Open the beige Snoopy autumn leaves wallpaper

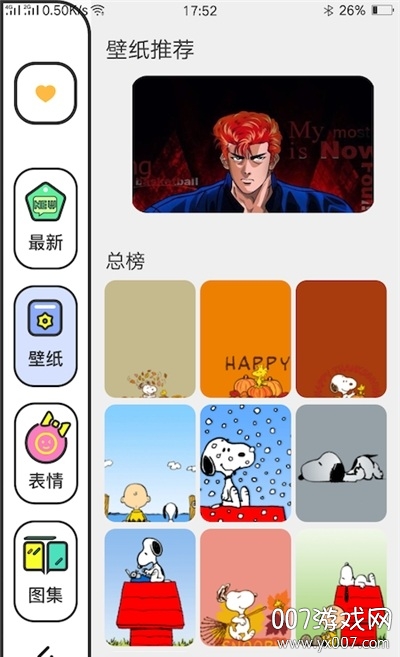point(150,339)
